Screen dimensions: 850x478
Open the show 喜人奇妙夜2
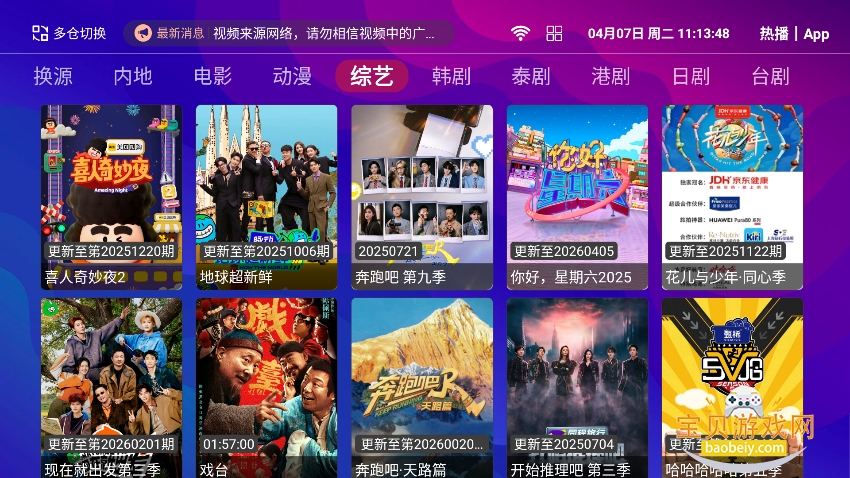pos(111,197)
